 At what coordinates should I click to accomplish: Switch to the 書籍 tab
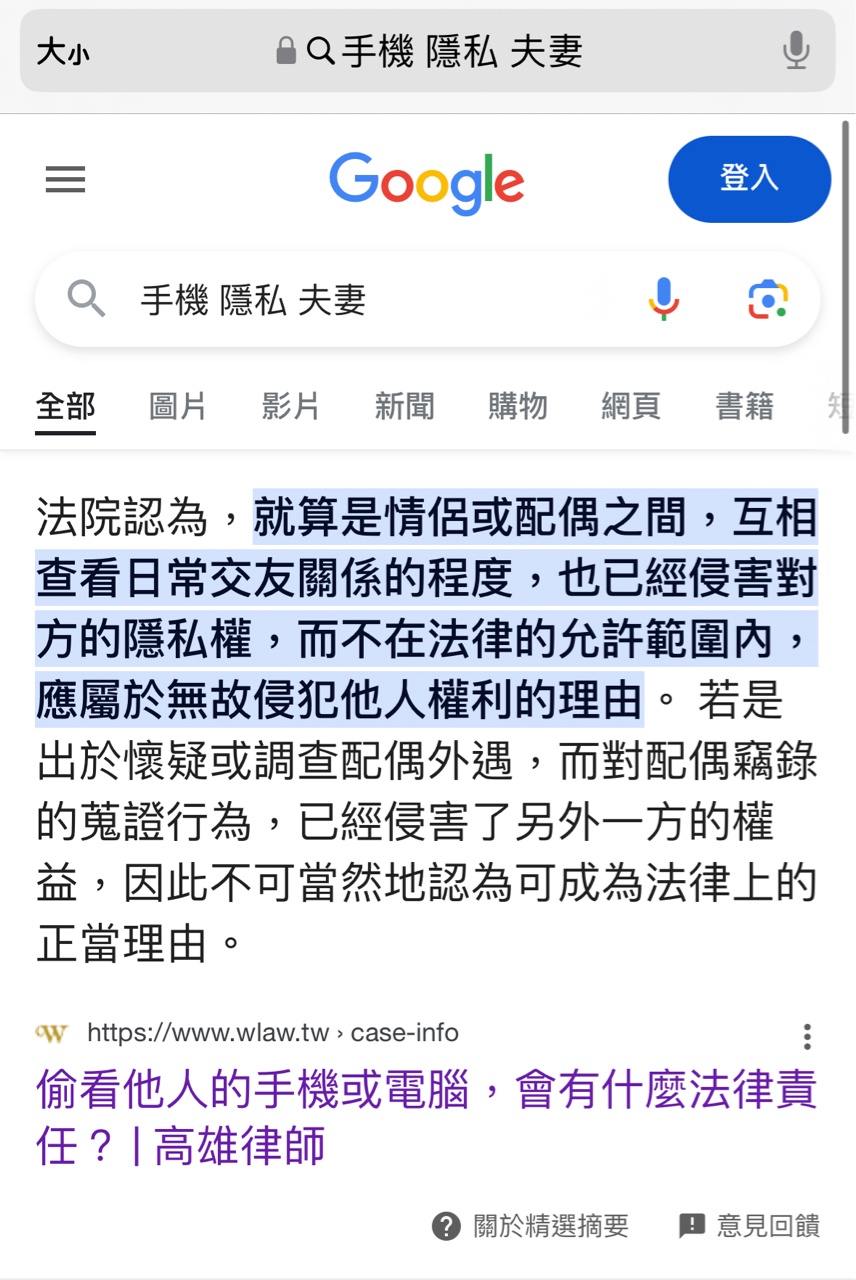pyautogui.click(x=744, y=406)
